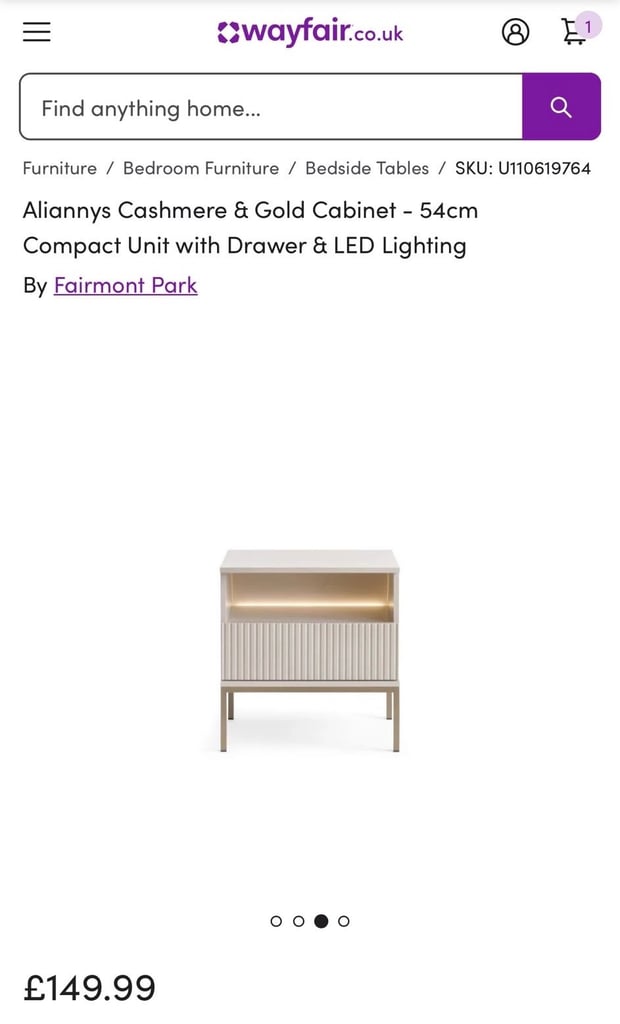This screenshot has height=1024, width=620.
Task: Open the account profile icon
Action: [515, 32]
